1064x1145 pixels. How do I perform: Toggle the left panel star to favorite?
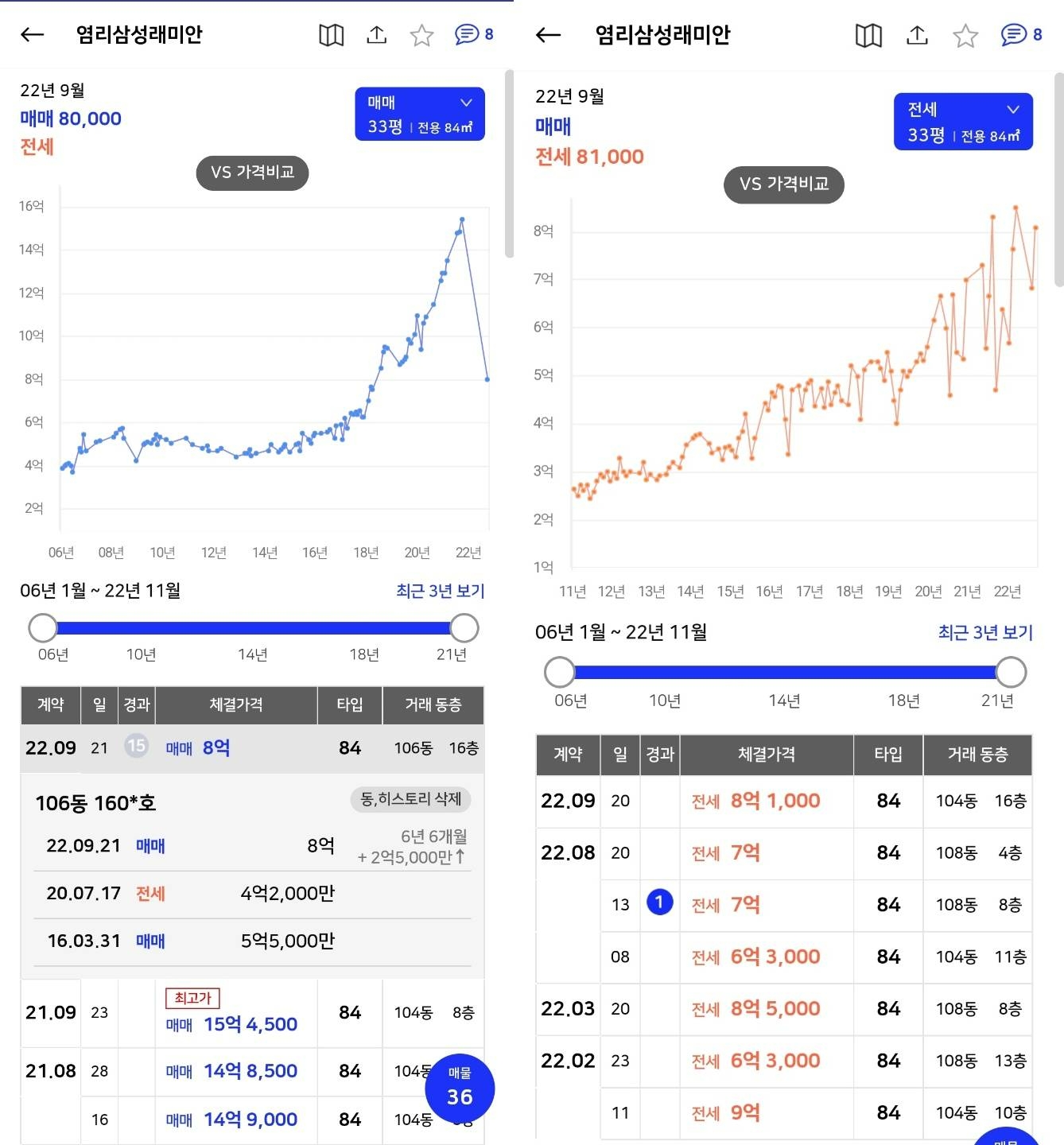(422, 34)
